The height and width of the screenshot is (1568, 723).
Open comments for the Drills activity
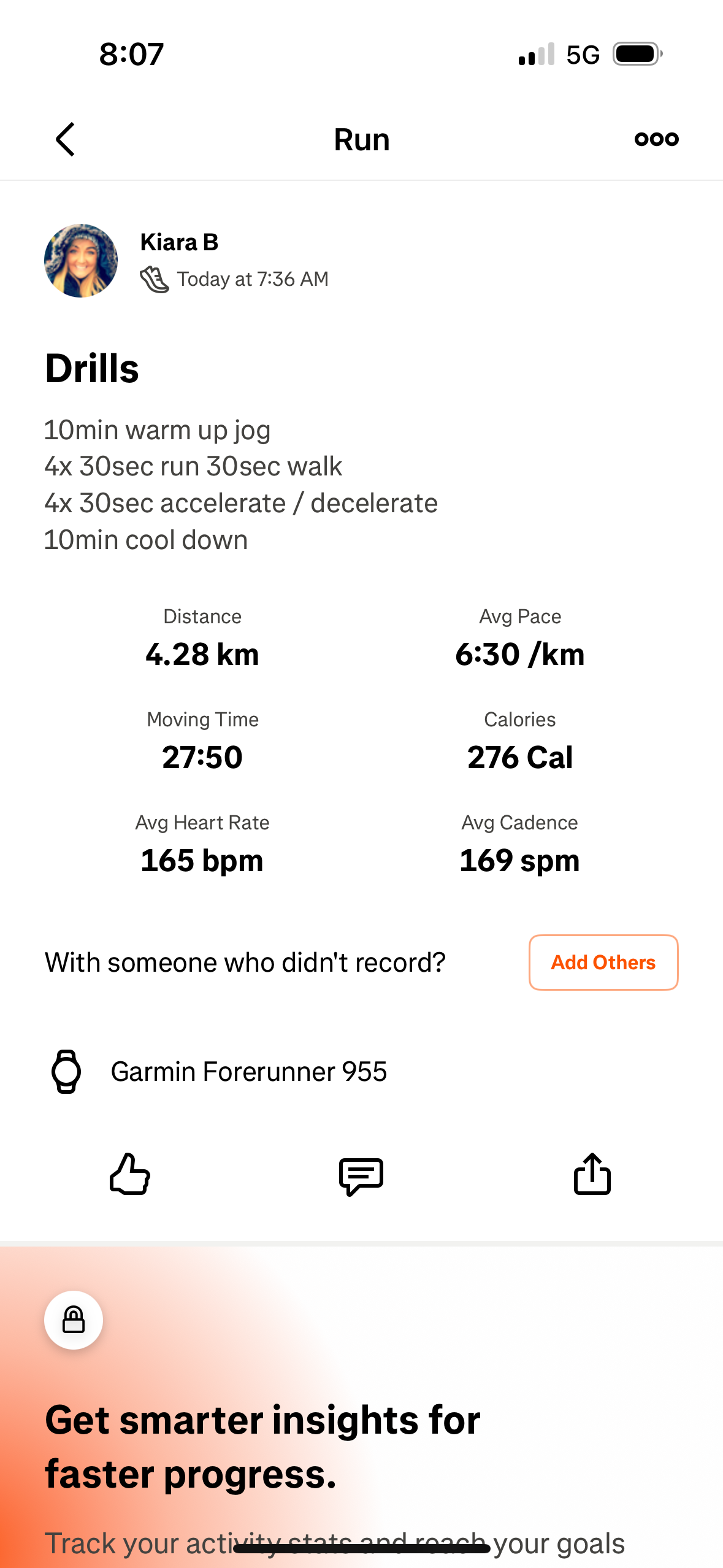tap(361, 1175)
